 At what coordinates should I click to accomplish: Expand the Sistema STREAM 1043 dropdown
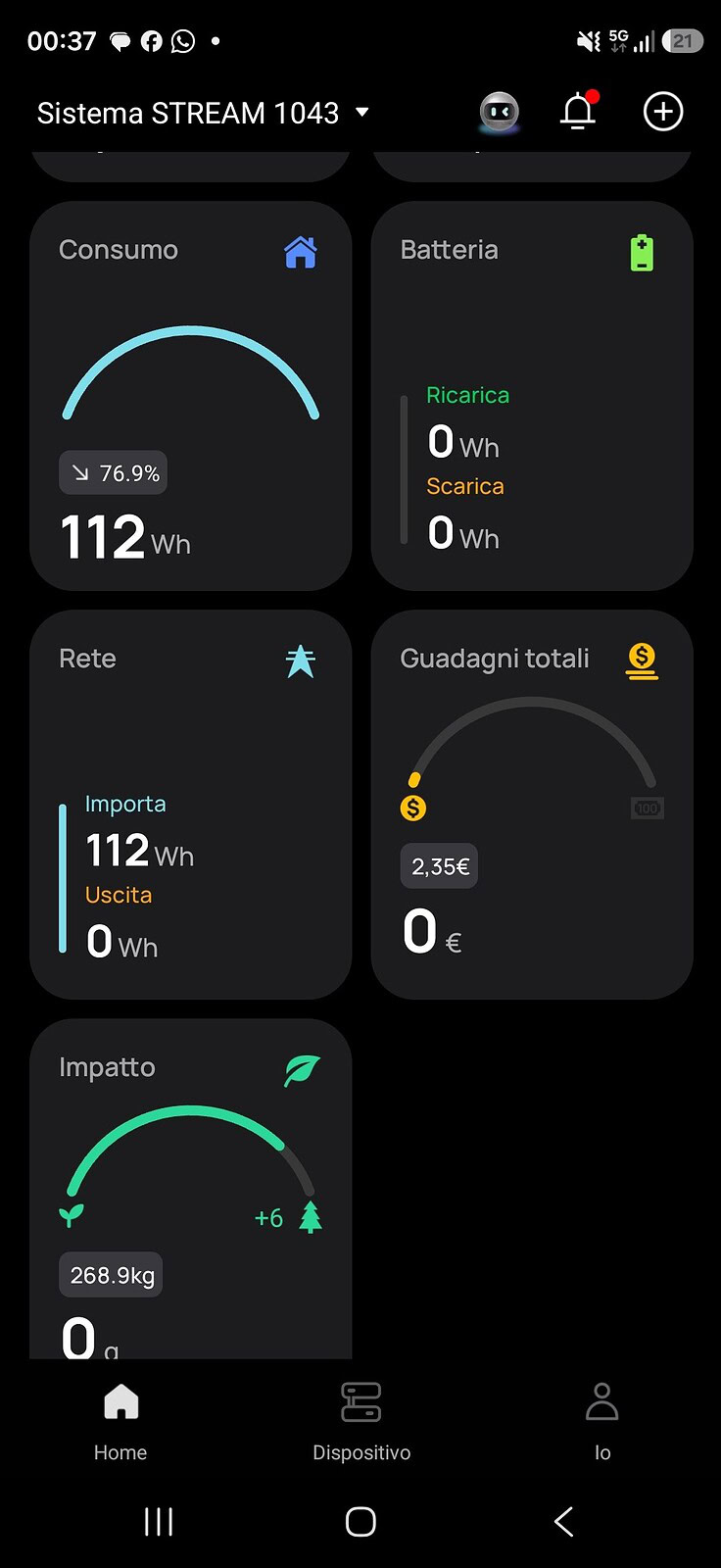coord(203,113)
